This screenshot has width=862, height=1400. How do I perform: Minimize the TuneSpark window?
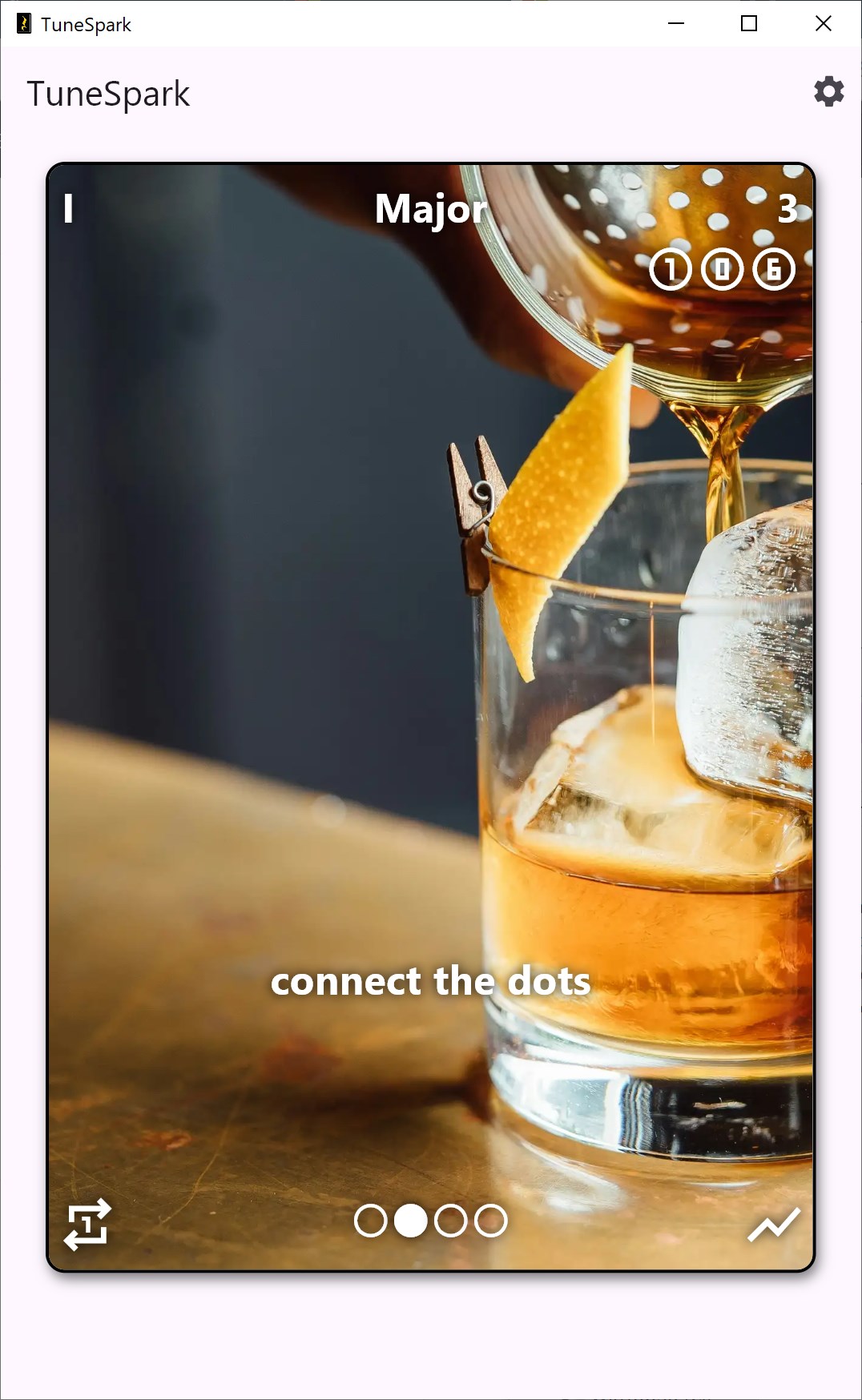(x=675, y=23)
